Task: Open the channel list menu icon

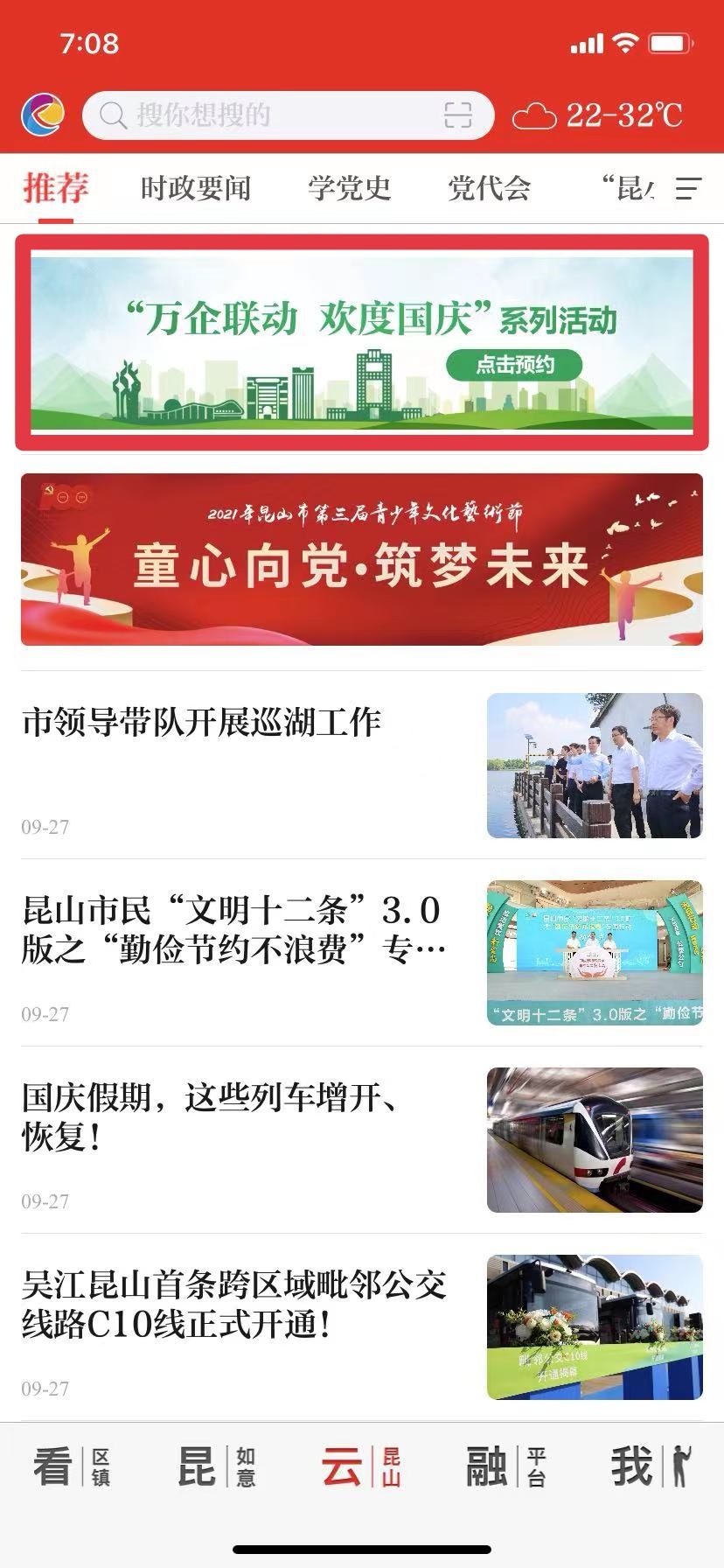Action: pyautogui.click(x=689, y=188)
